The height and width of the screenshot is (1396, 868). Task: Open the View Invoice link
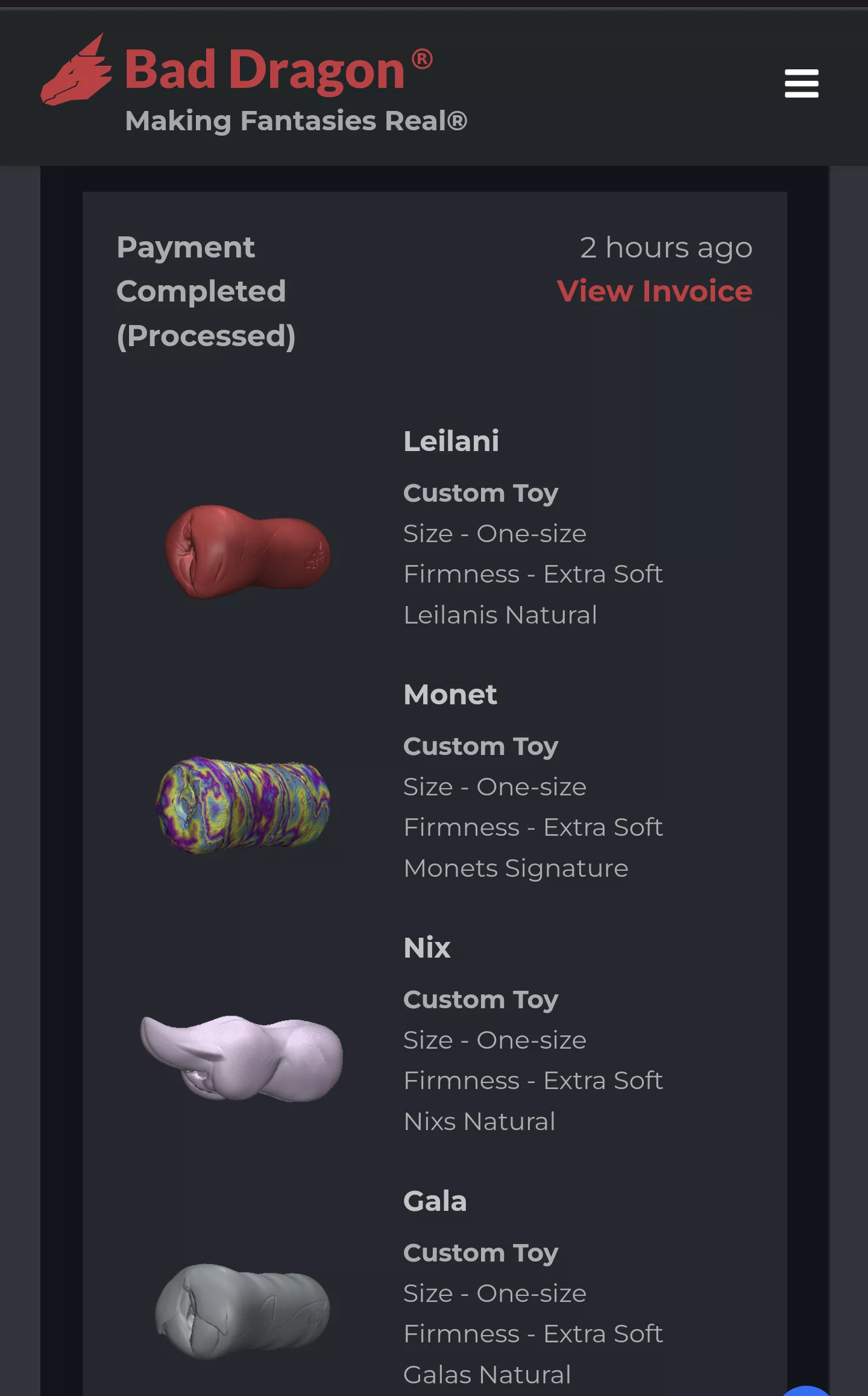point(655,291)
